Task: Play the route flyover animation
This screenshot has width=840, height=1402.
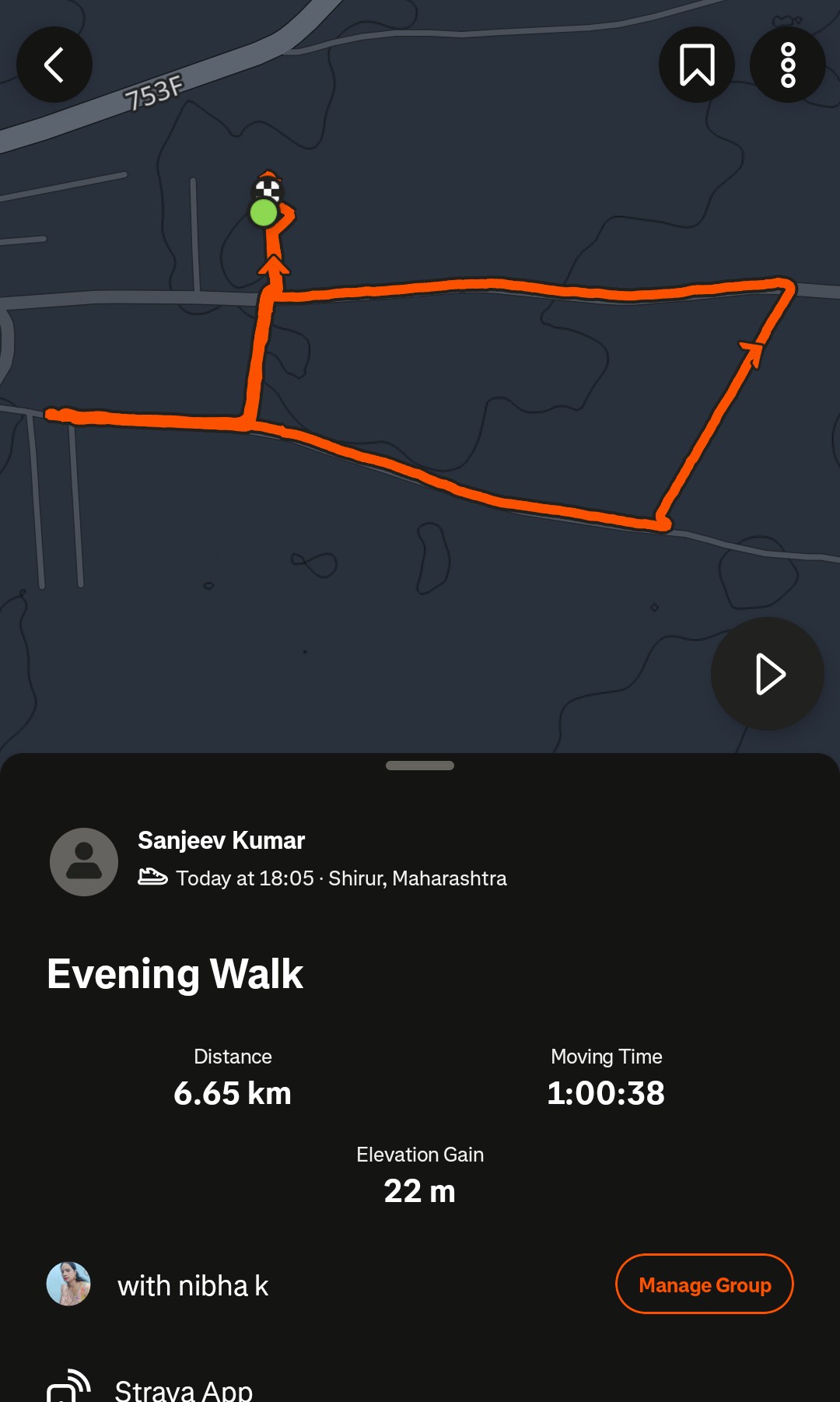Action: click(x=768, y=674)
